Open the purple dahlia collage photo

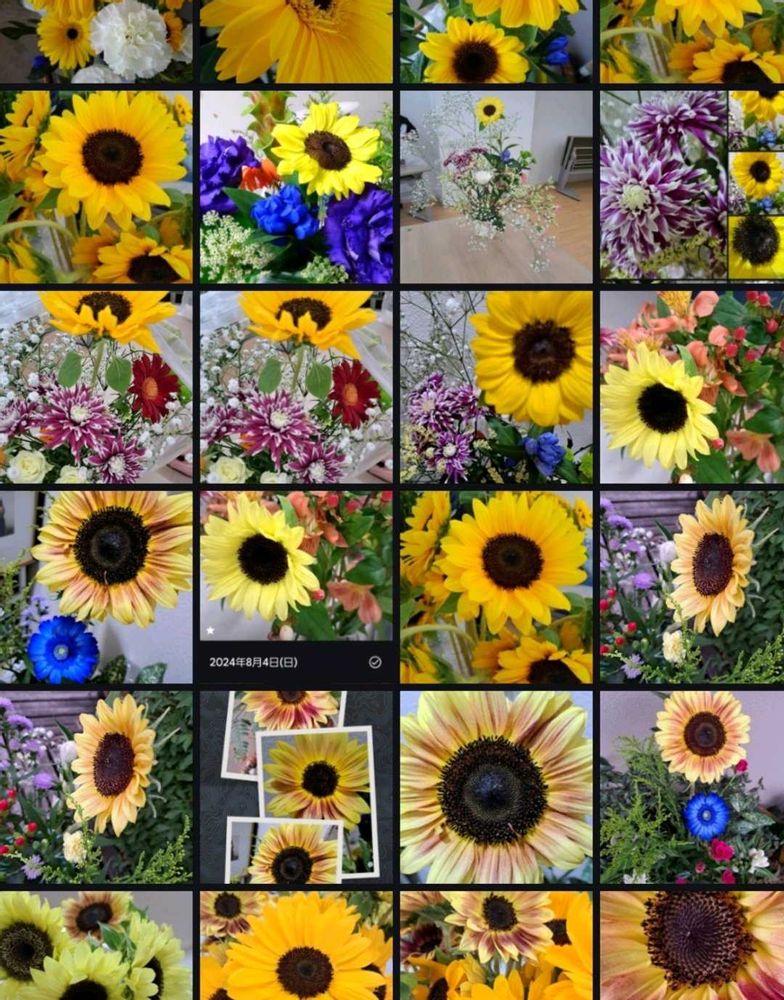692,187
